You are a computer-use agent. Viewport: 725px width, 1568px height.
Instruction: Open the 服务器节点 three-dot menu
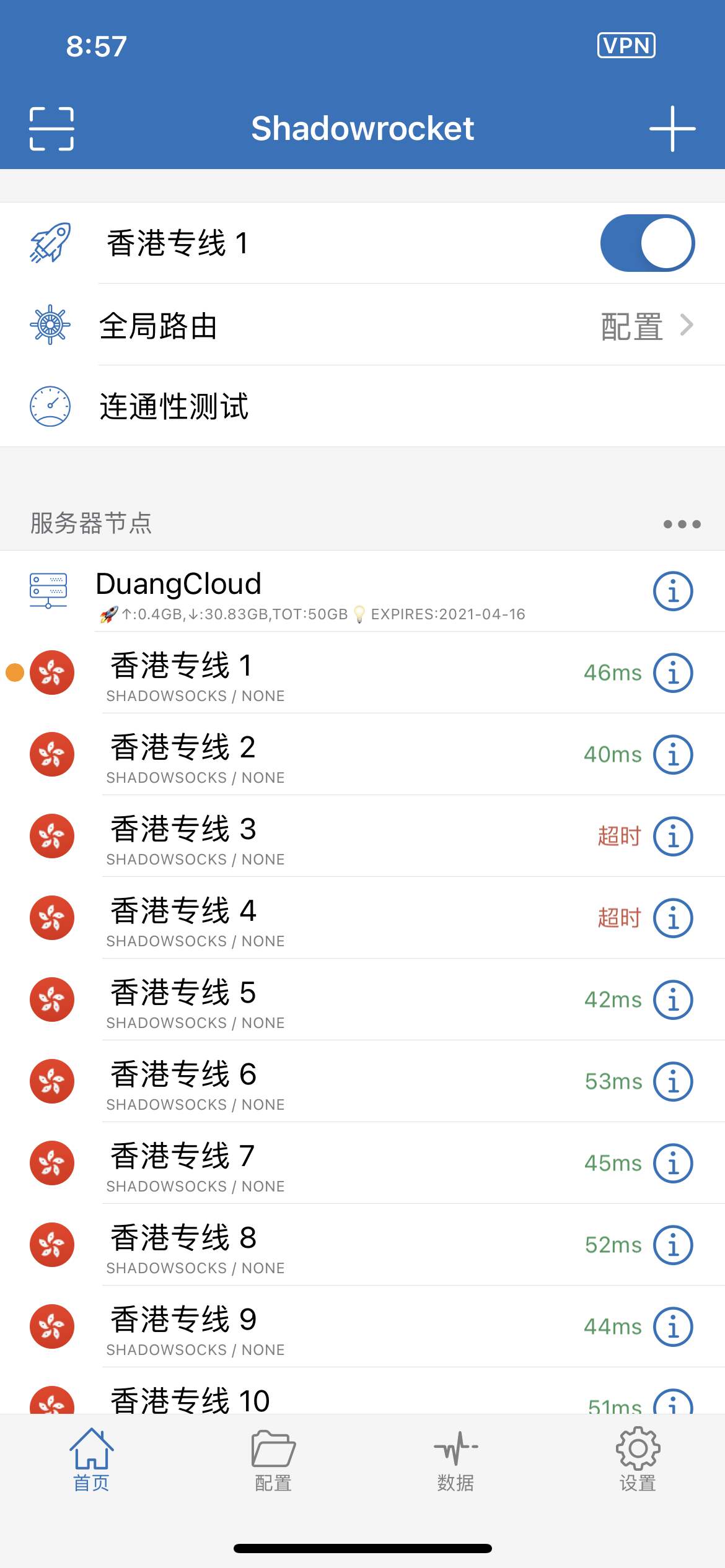point(682,524)
